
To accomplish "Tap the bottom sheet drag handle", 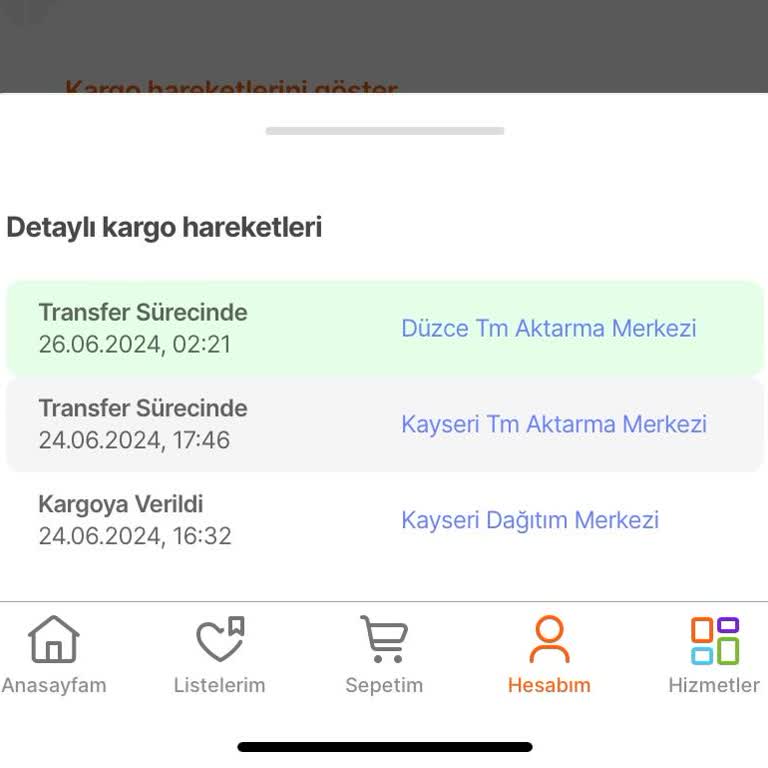I will (385, 131).
